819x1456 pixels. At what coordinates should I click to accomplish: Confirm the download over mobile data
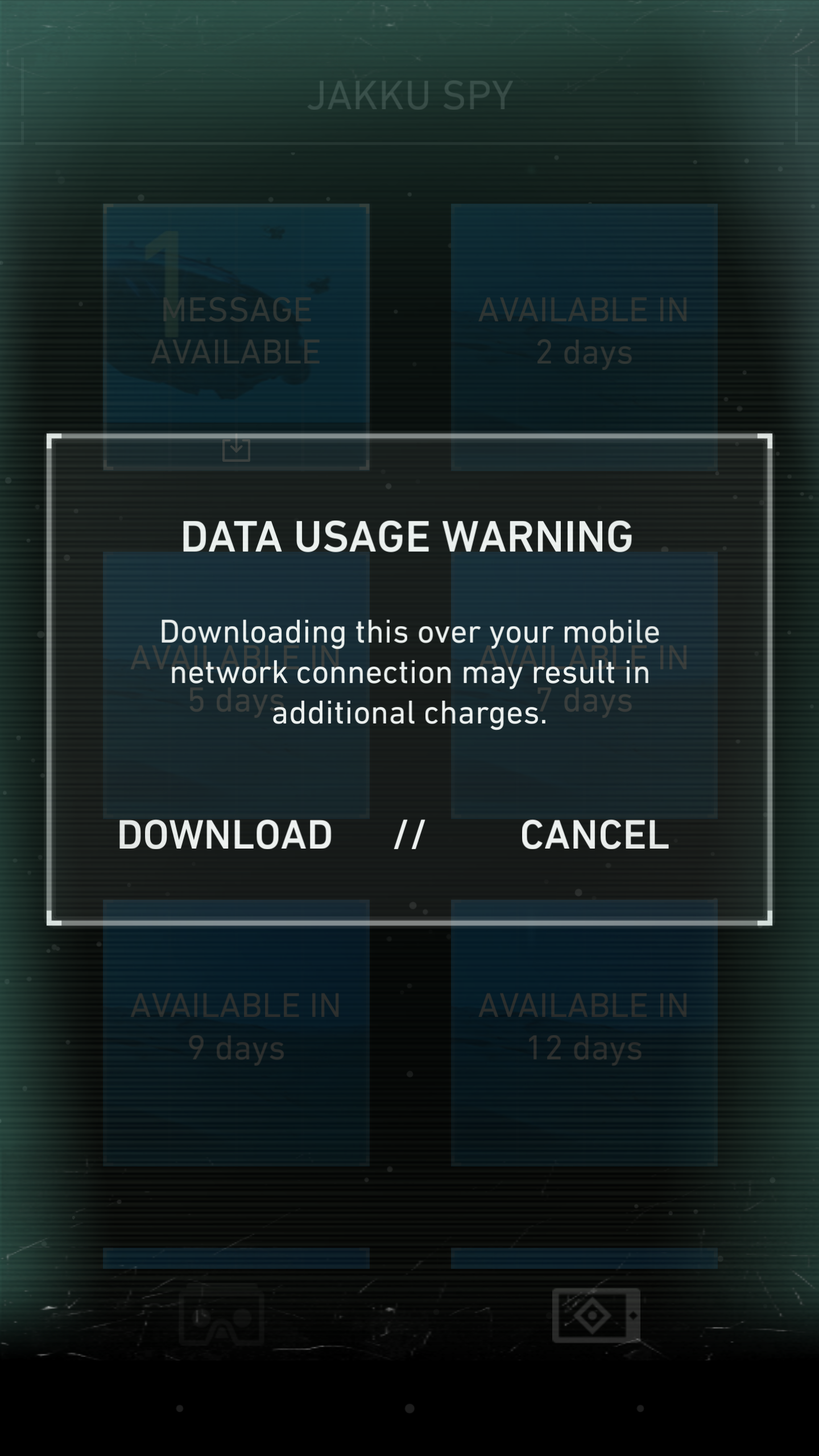coord(225,835)
